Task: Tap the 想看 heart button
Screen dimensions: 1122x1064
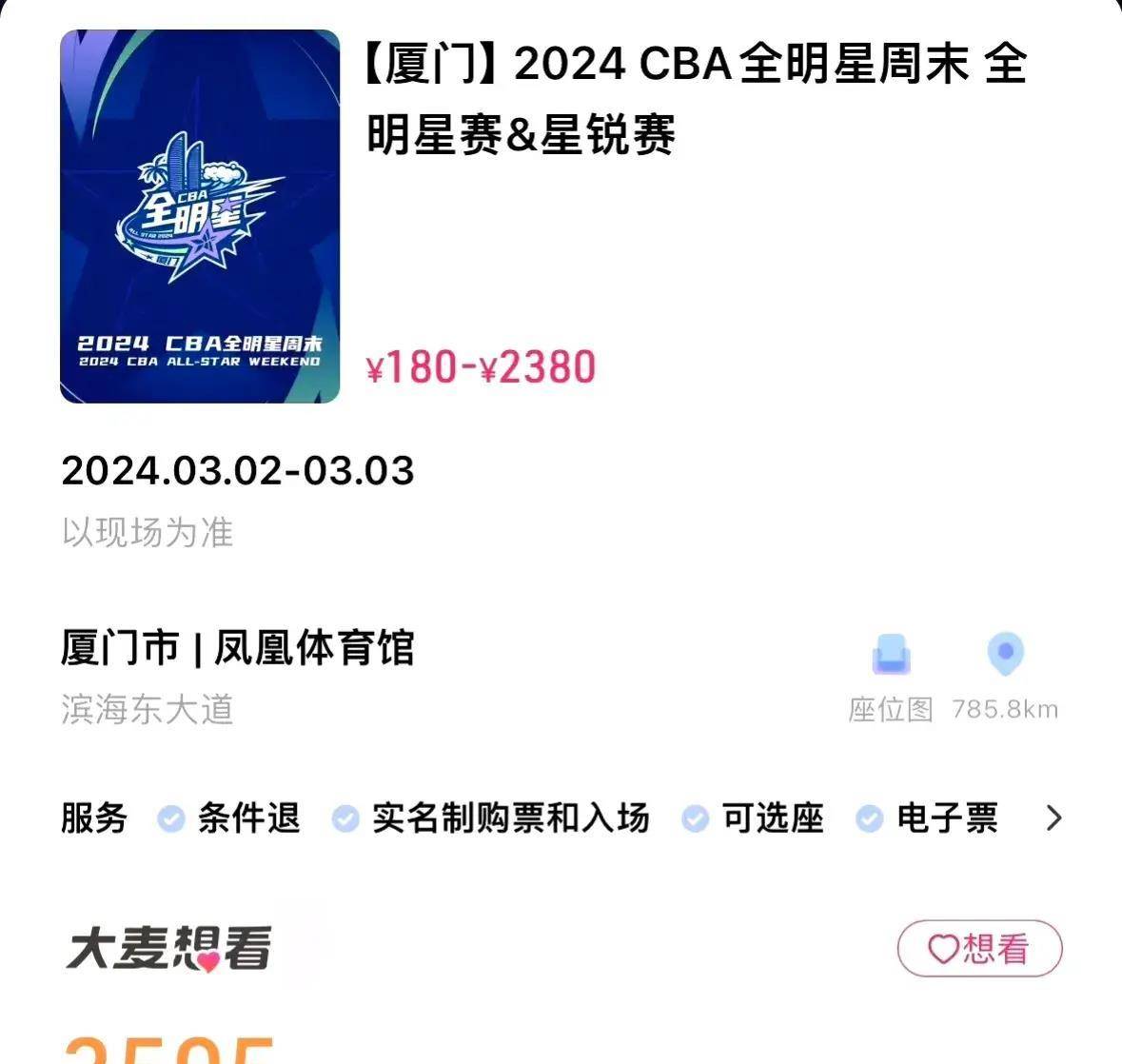Action: pyautogui.click(x=979, y=948)
